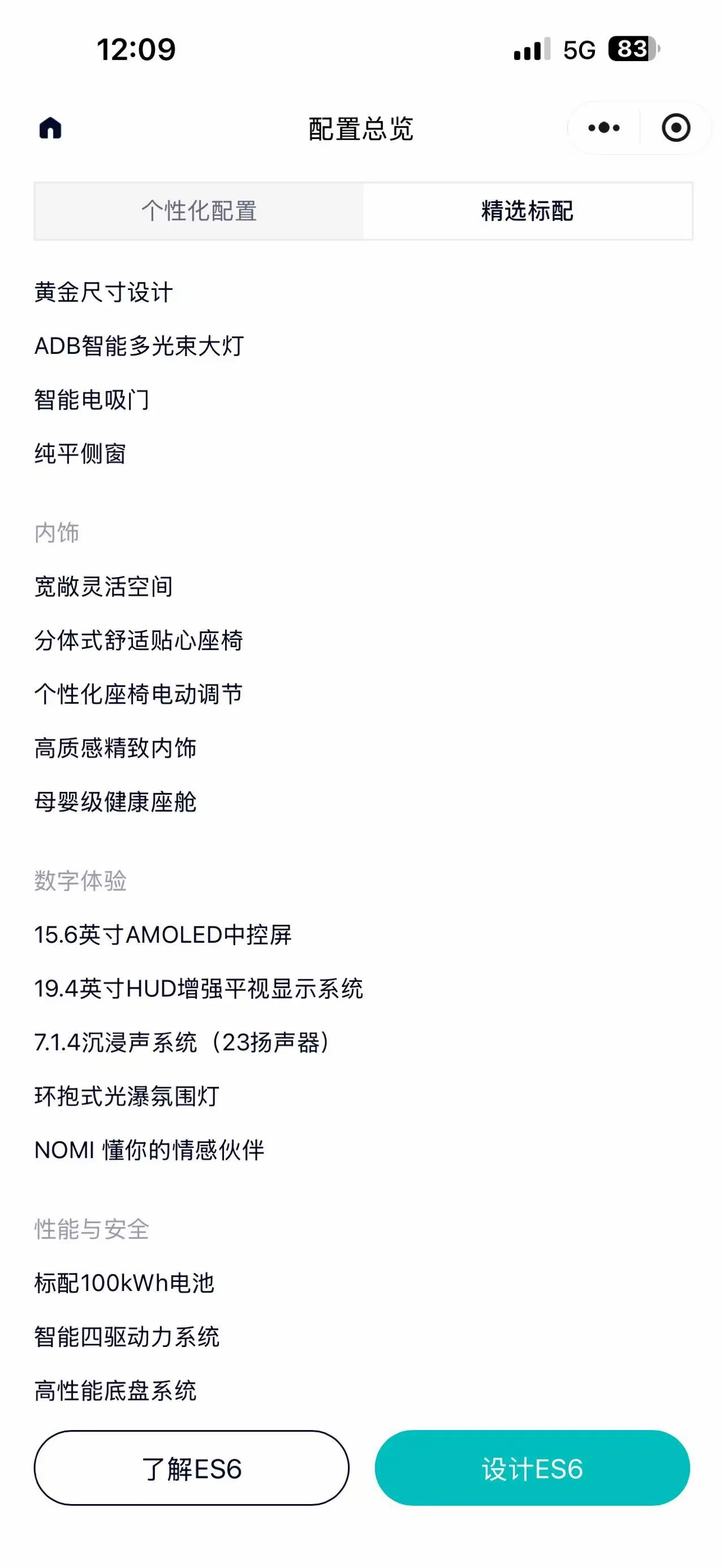Switch to the 个性化配置 tab
Screen dimensions: 724x1568
[x=199, y=211]
